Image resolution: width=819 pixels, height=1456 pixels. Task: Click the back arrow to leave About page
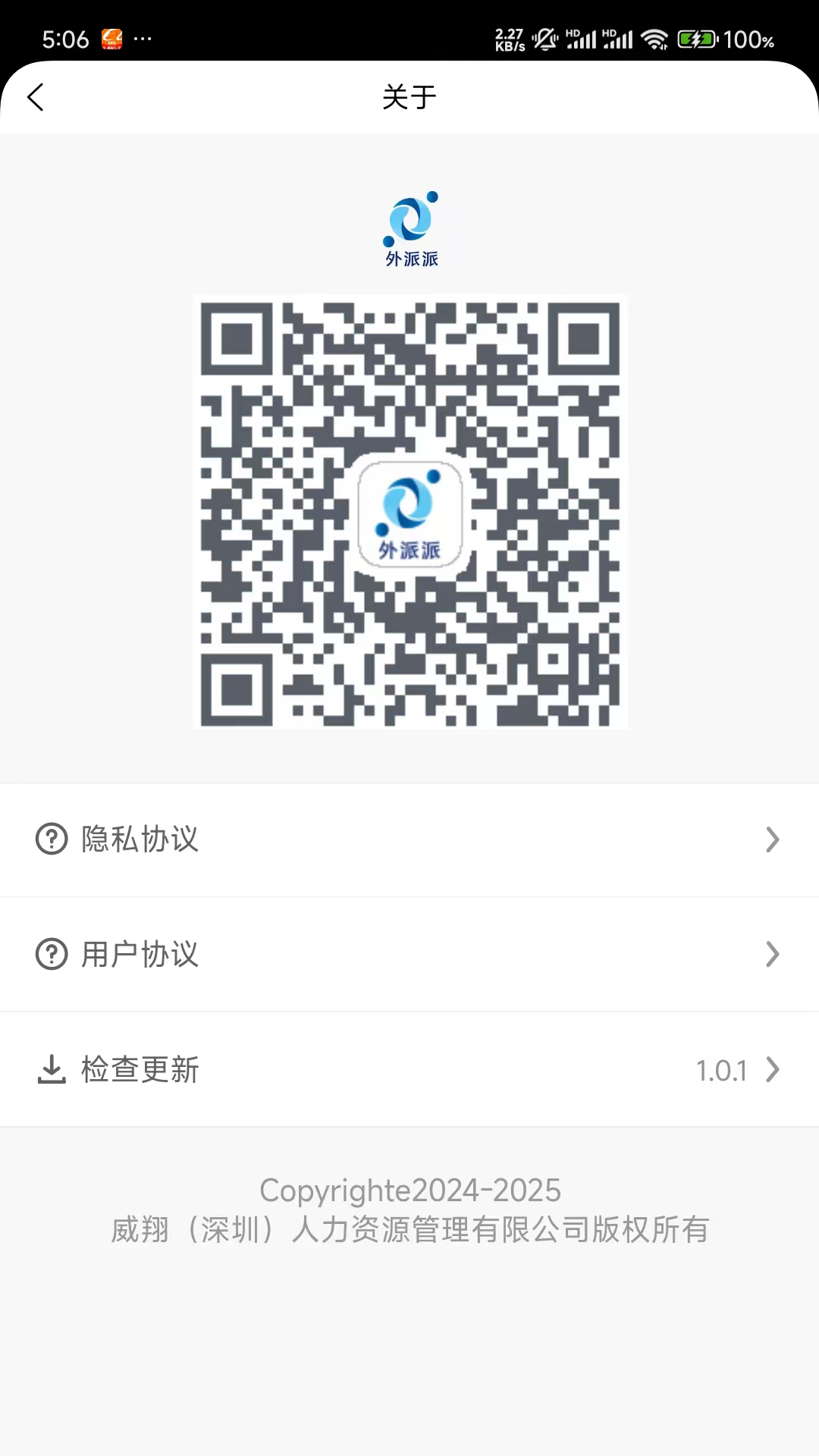36,97
